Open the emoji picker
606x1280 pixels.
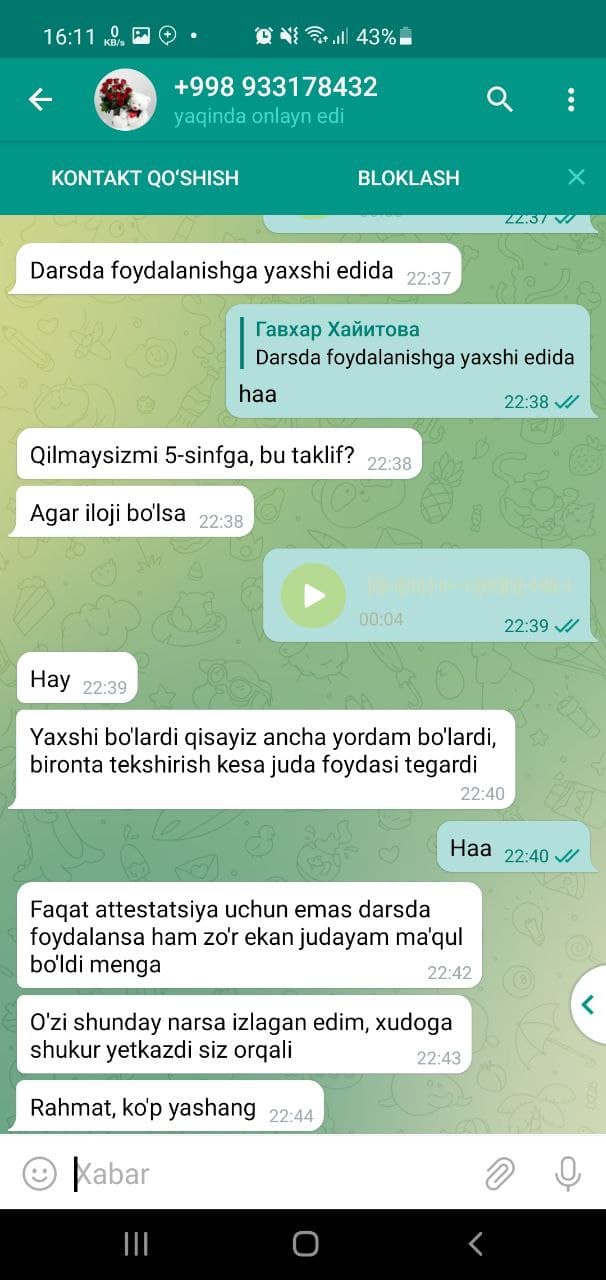[x=39, y=1173]
